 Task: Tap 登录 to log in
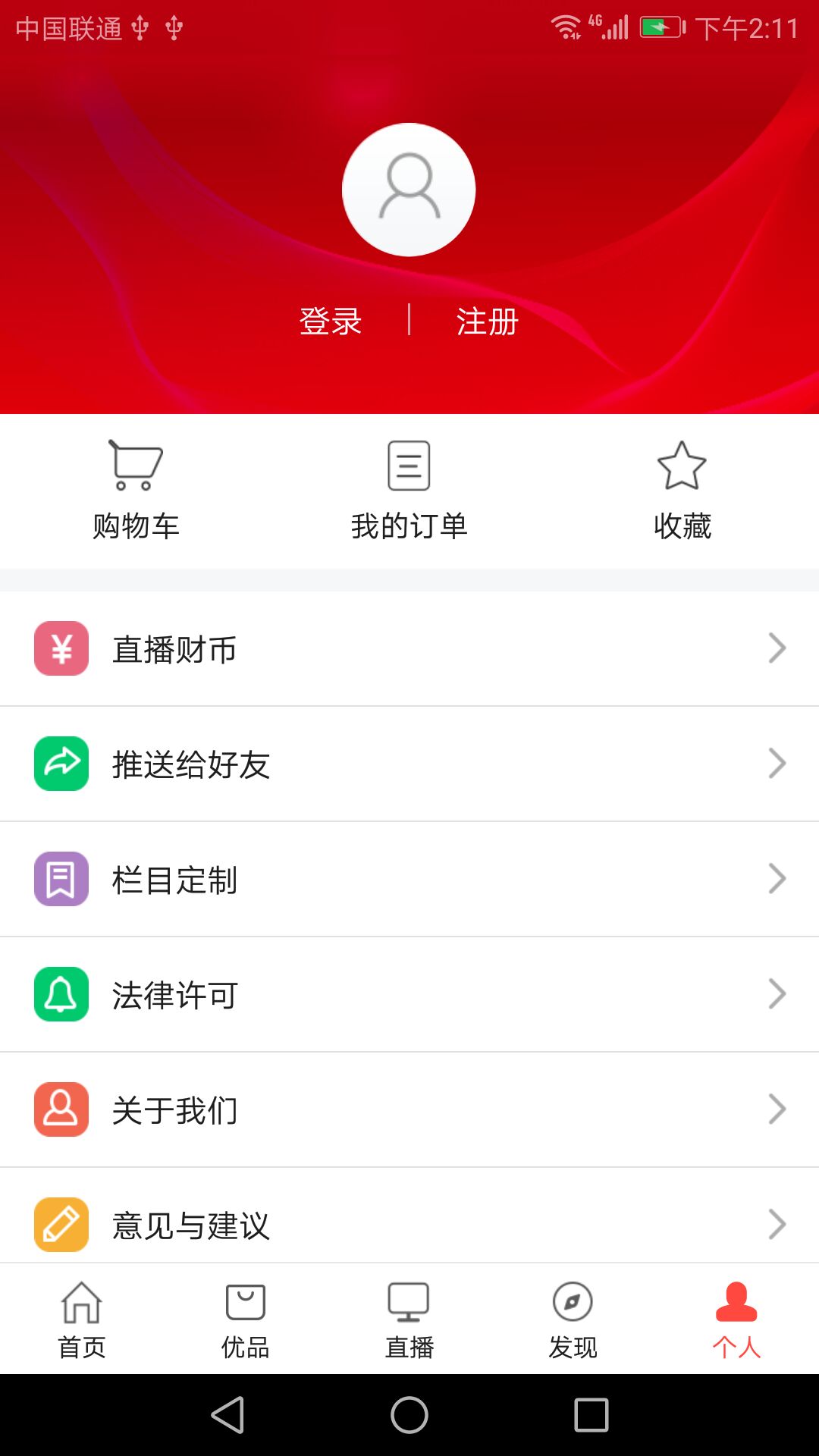click(x=331, y=321)
